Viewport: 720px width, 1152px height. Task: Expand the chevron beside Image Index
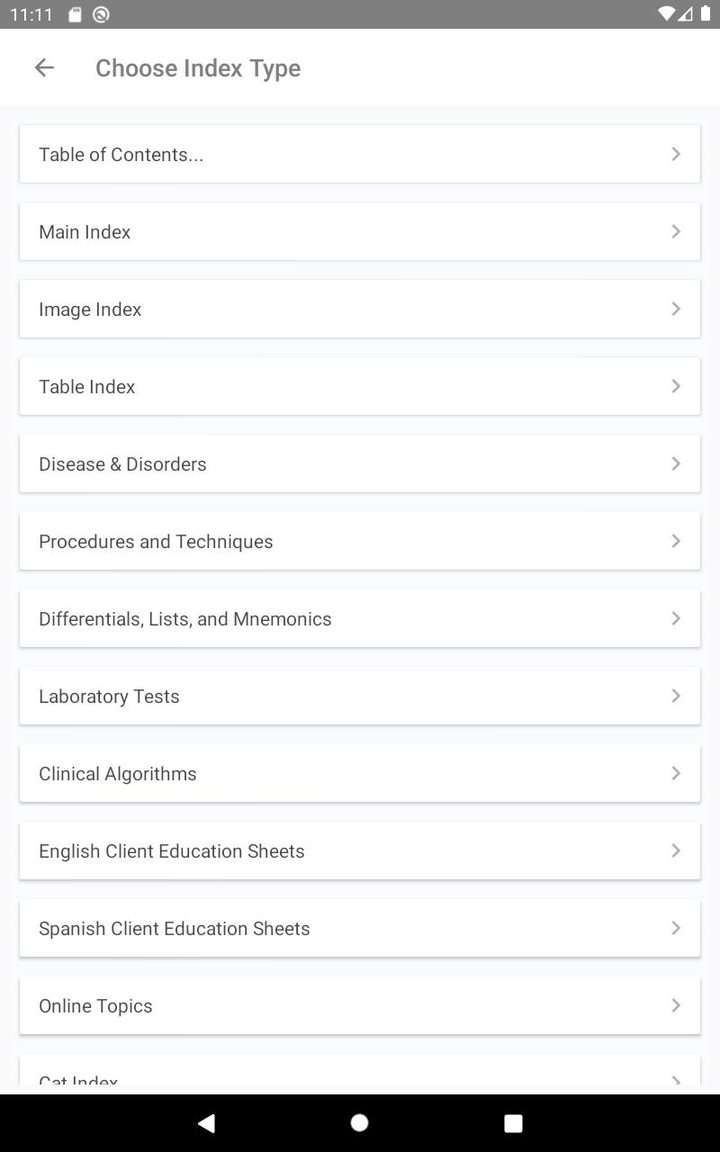tap(676, 308)
